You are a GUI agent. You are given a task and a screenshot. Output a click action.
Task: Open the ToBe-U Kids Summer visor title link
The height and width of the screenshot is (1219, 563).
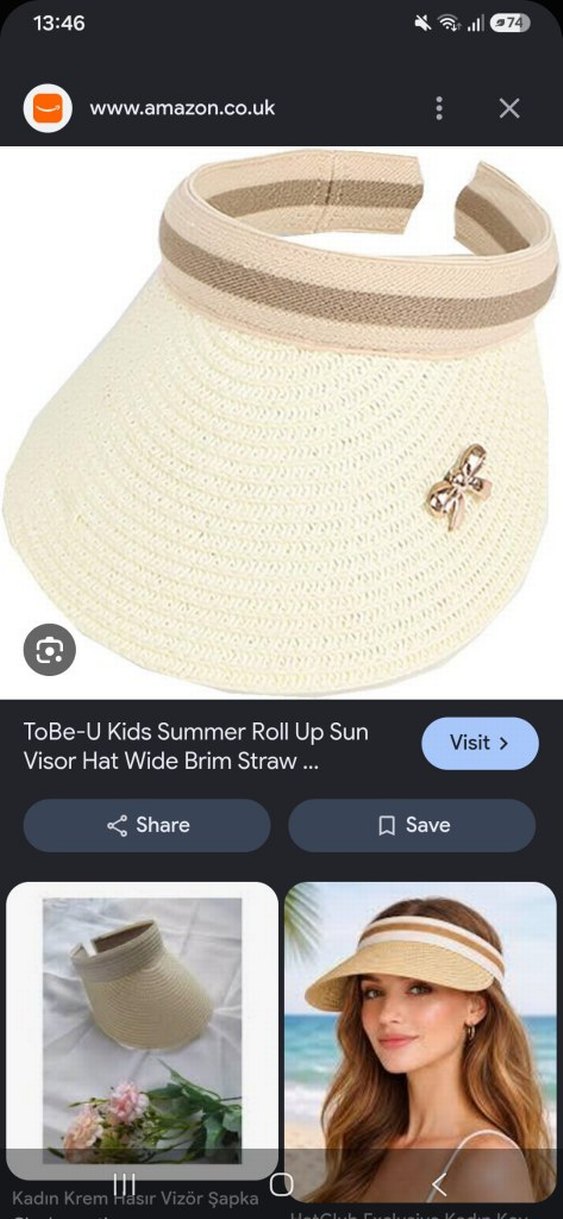point(196,746)
